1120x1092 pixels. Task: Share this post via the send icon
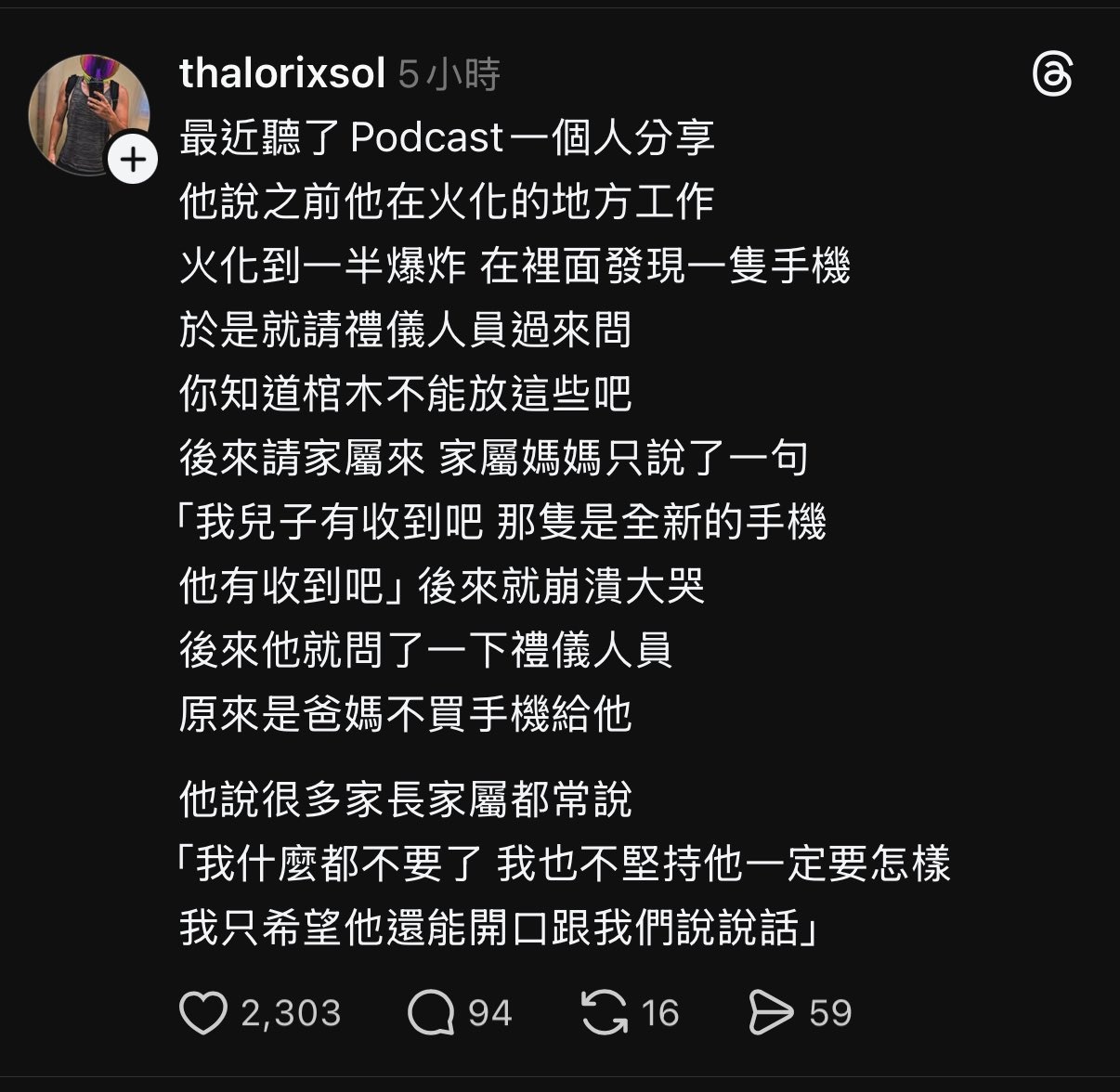coord(771,1012)
